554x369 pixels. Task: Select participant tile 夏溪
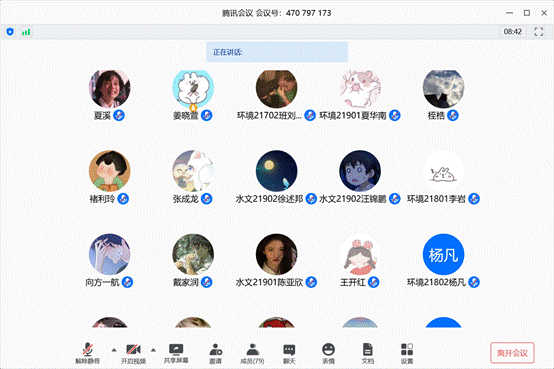109,95
